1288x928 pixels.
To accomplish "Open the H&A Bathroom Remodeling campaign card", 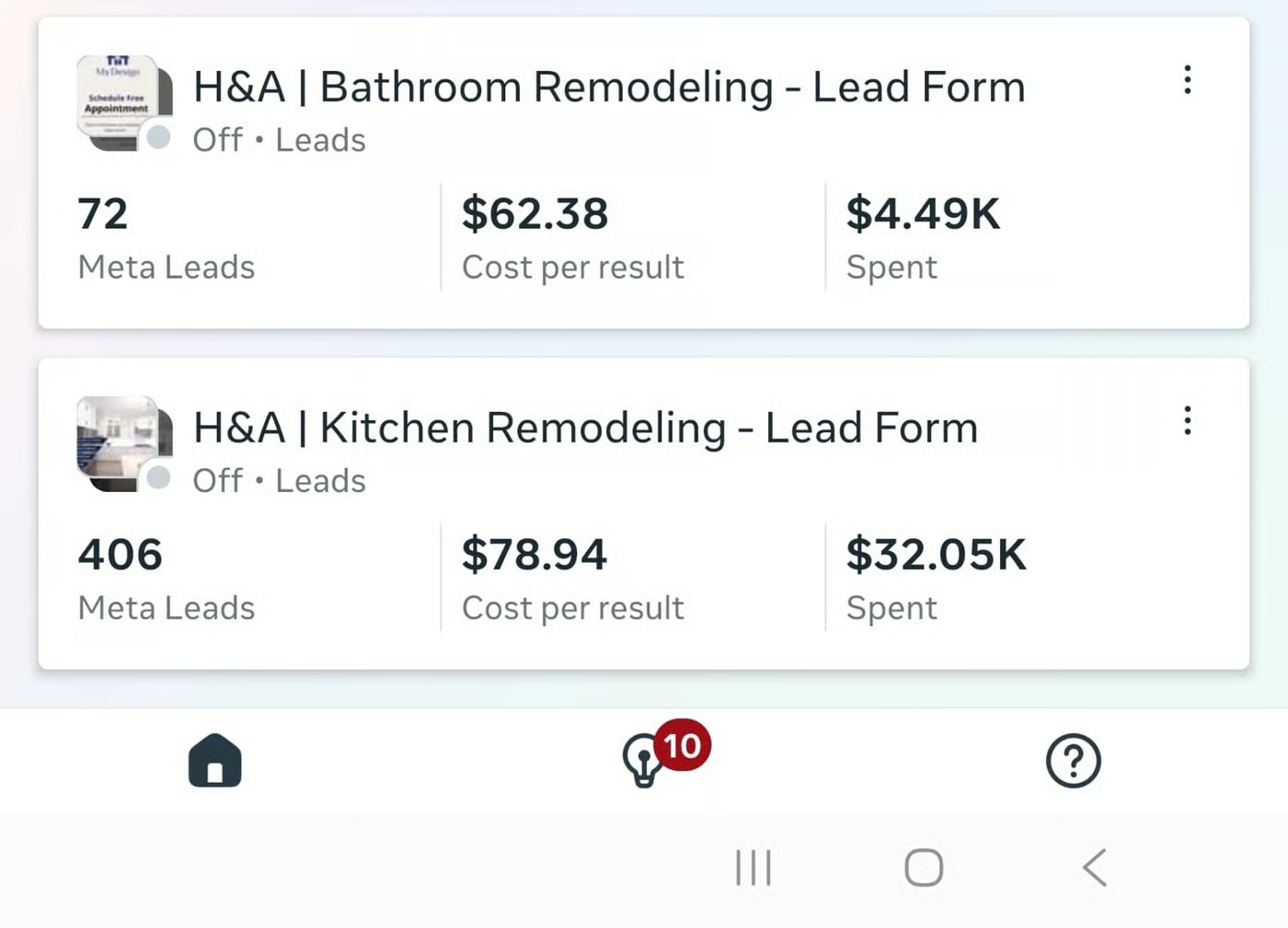I will click(x=608, y=87).
